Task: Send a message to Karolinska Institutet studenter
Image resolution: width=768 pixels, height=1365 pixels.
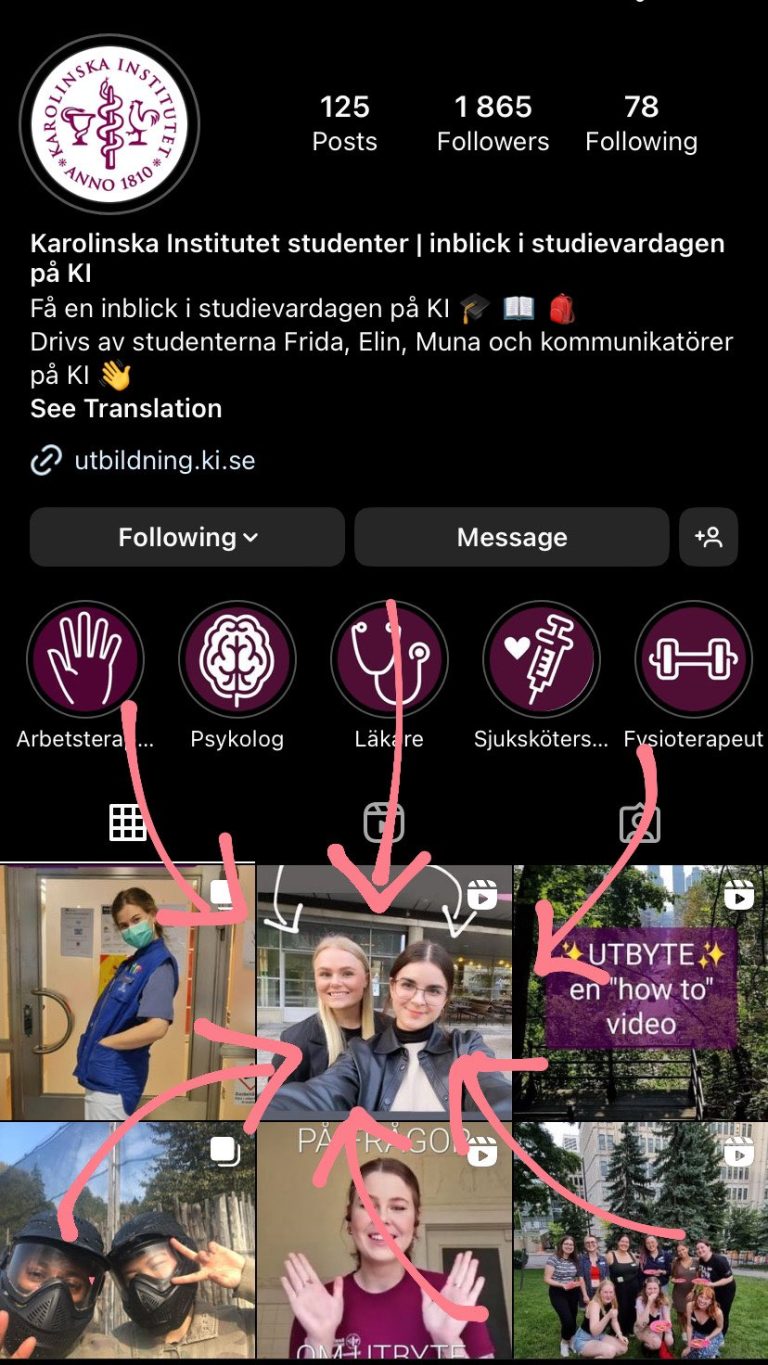Action: click(511, 537)
